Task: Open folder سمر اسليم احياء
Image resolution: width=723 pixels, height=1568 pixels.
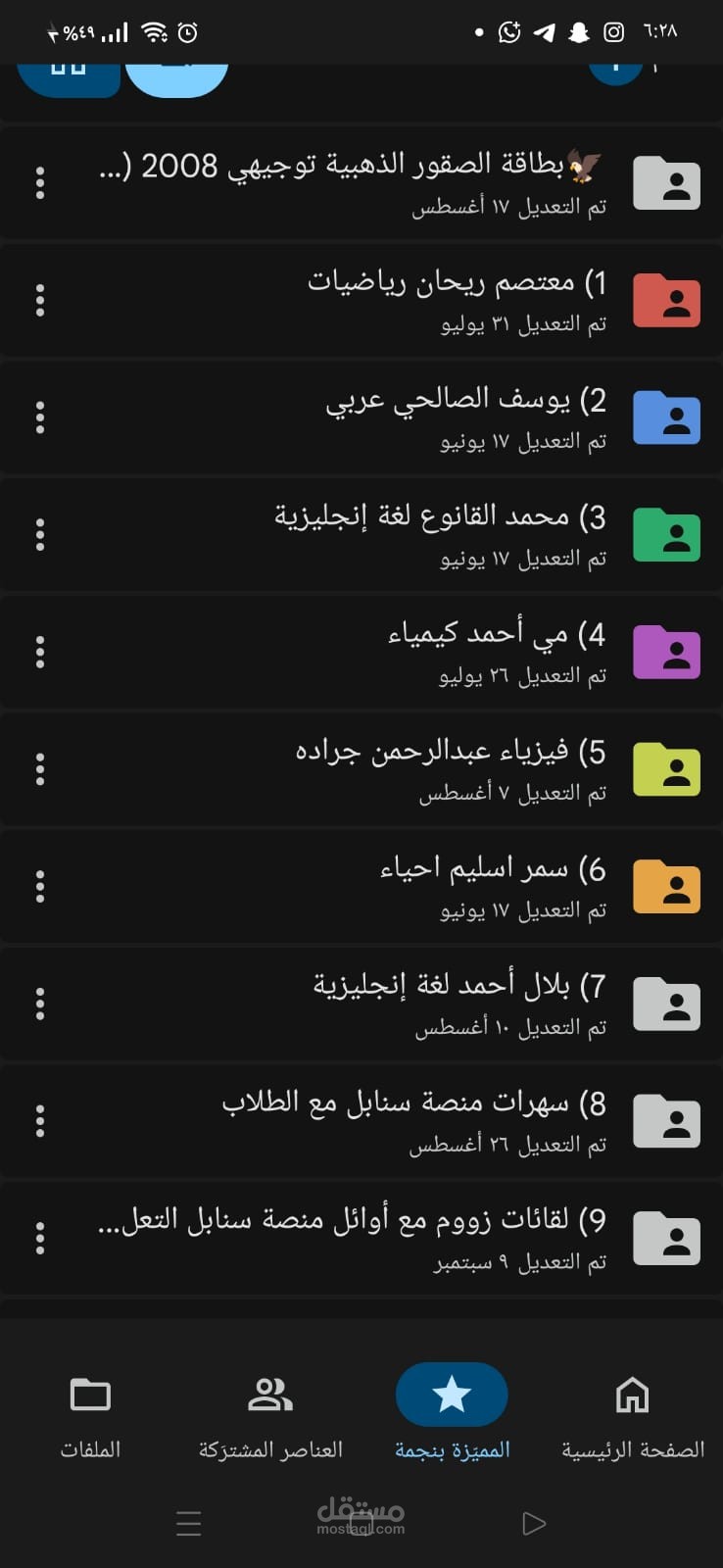Action: coord(361,887)
